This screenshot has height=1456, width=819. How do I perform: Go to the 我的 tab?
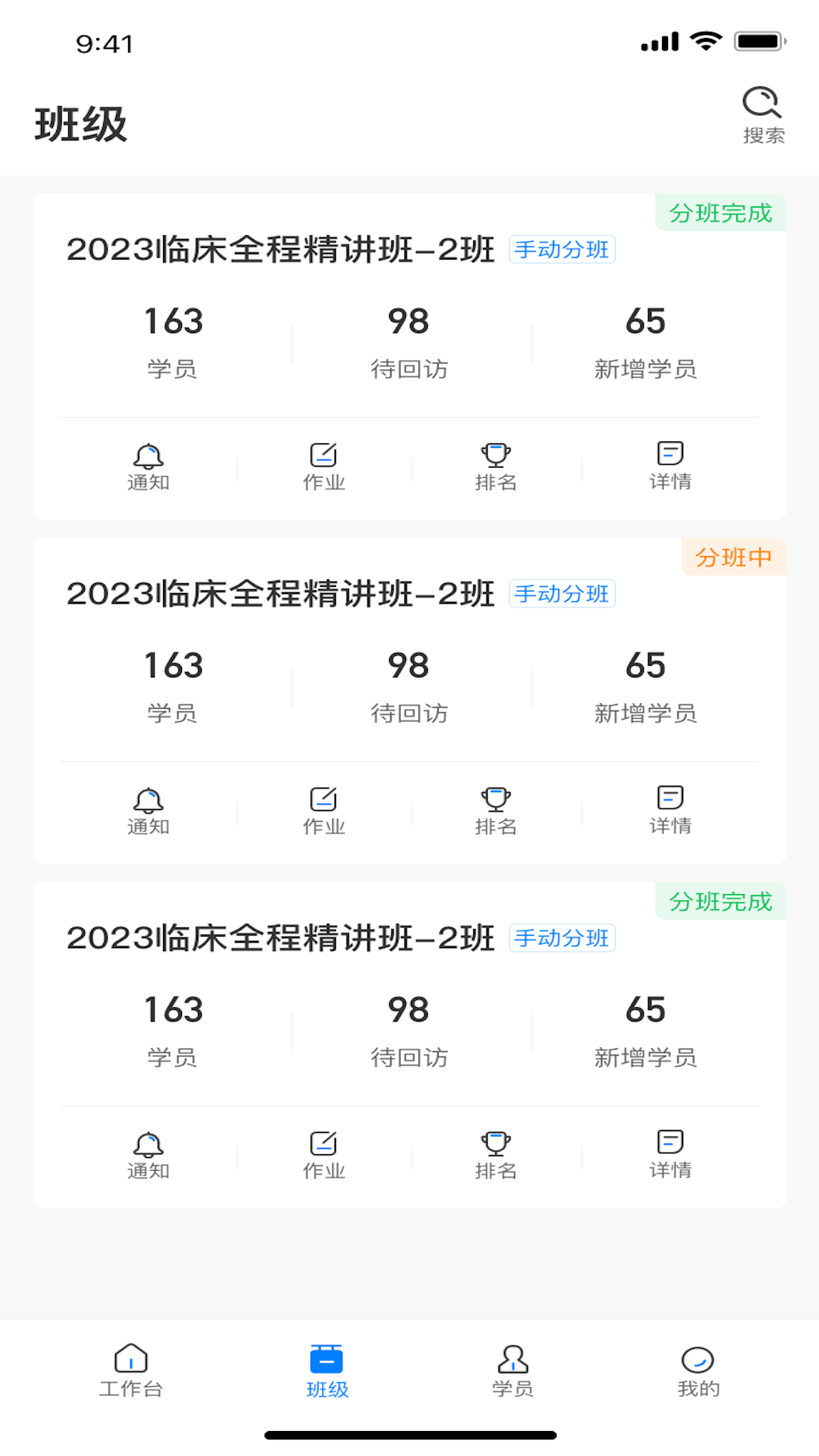[699, 1371]
